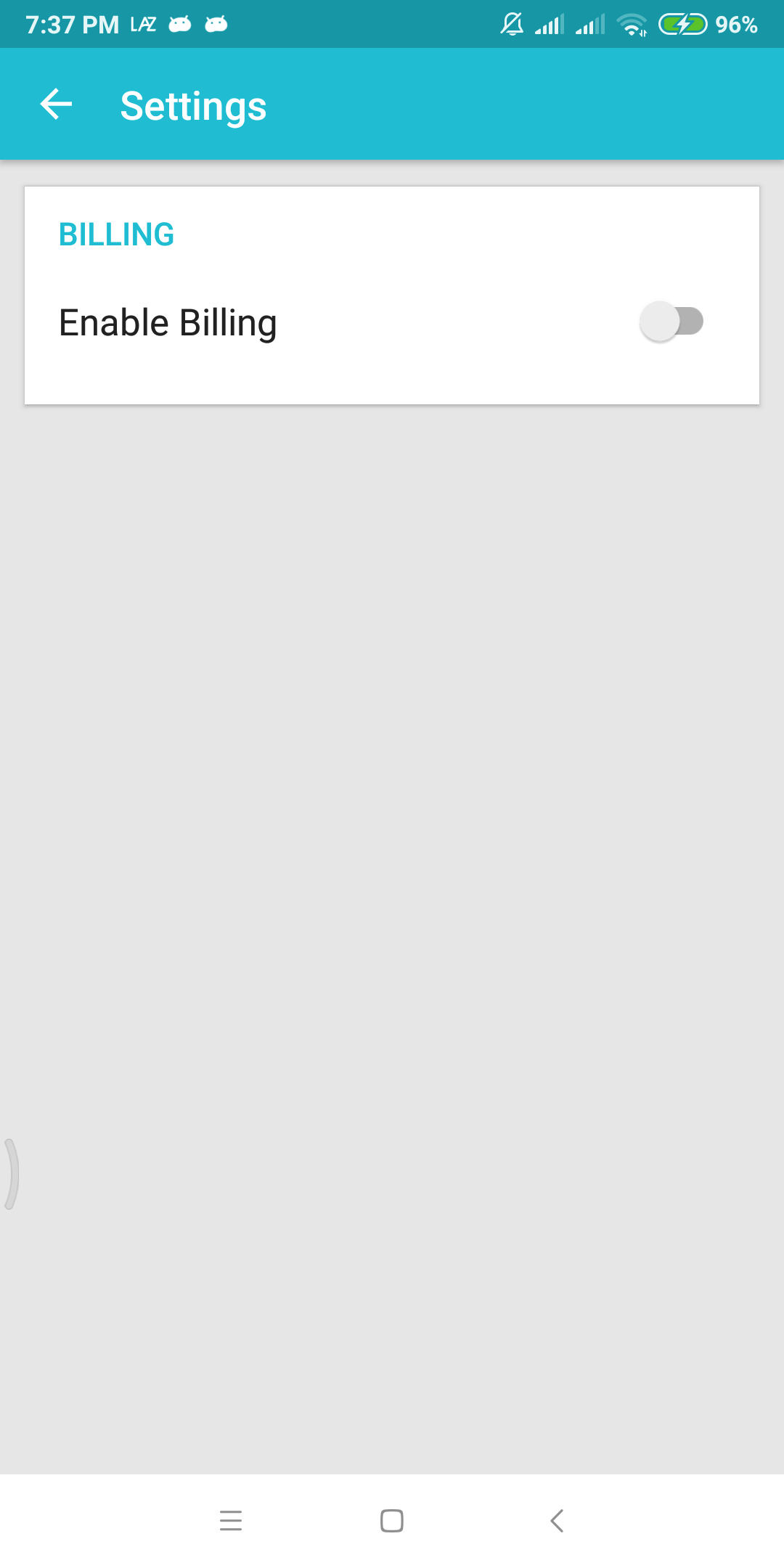Go back using the Settings back arrow
This screenshot has width=784, height=1568.
pyautogui.click(x=56, y=105)
